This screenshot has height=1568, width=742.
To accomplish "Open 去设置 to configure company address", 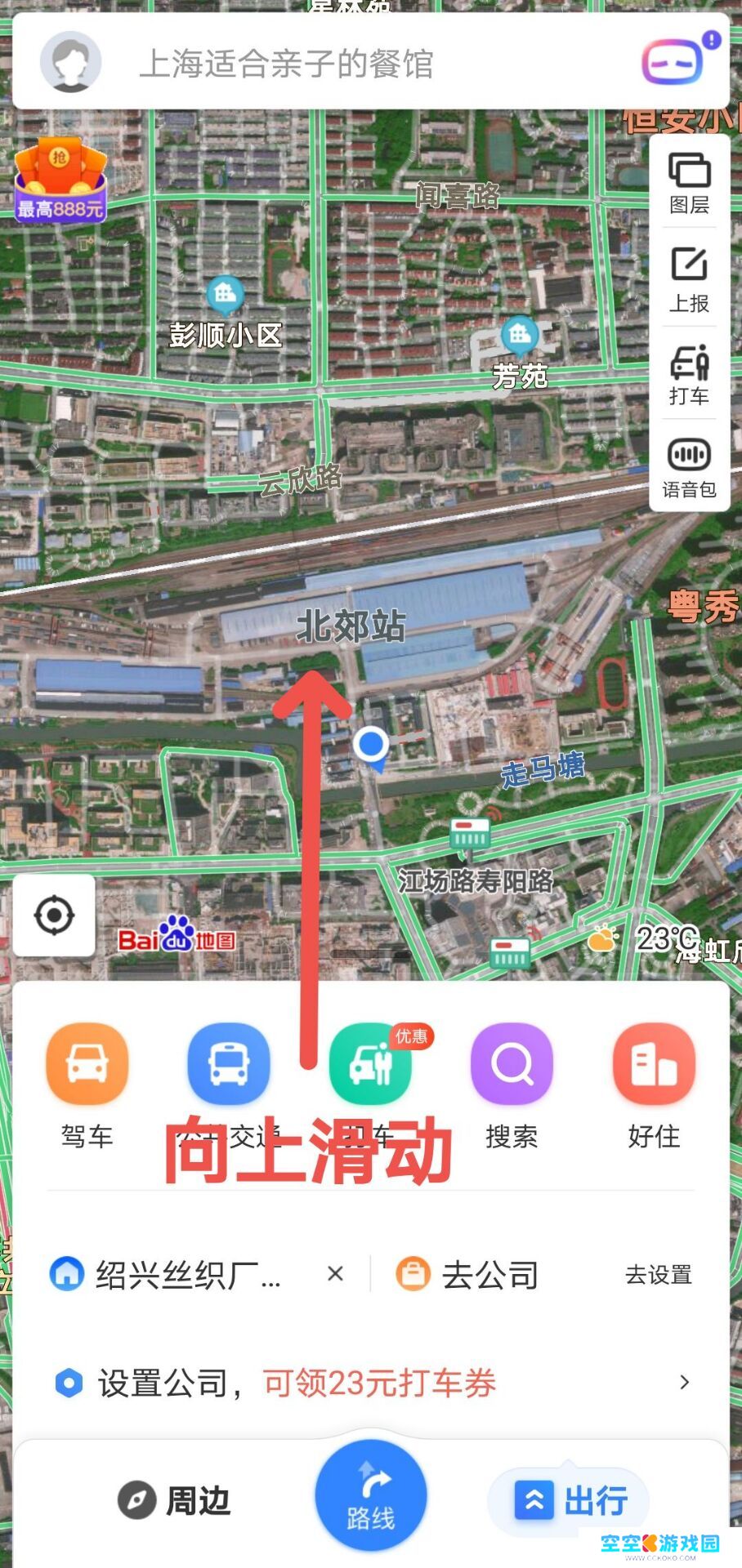I will click(x=659, y=1272).
